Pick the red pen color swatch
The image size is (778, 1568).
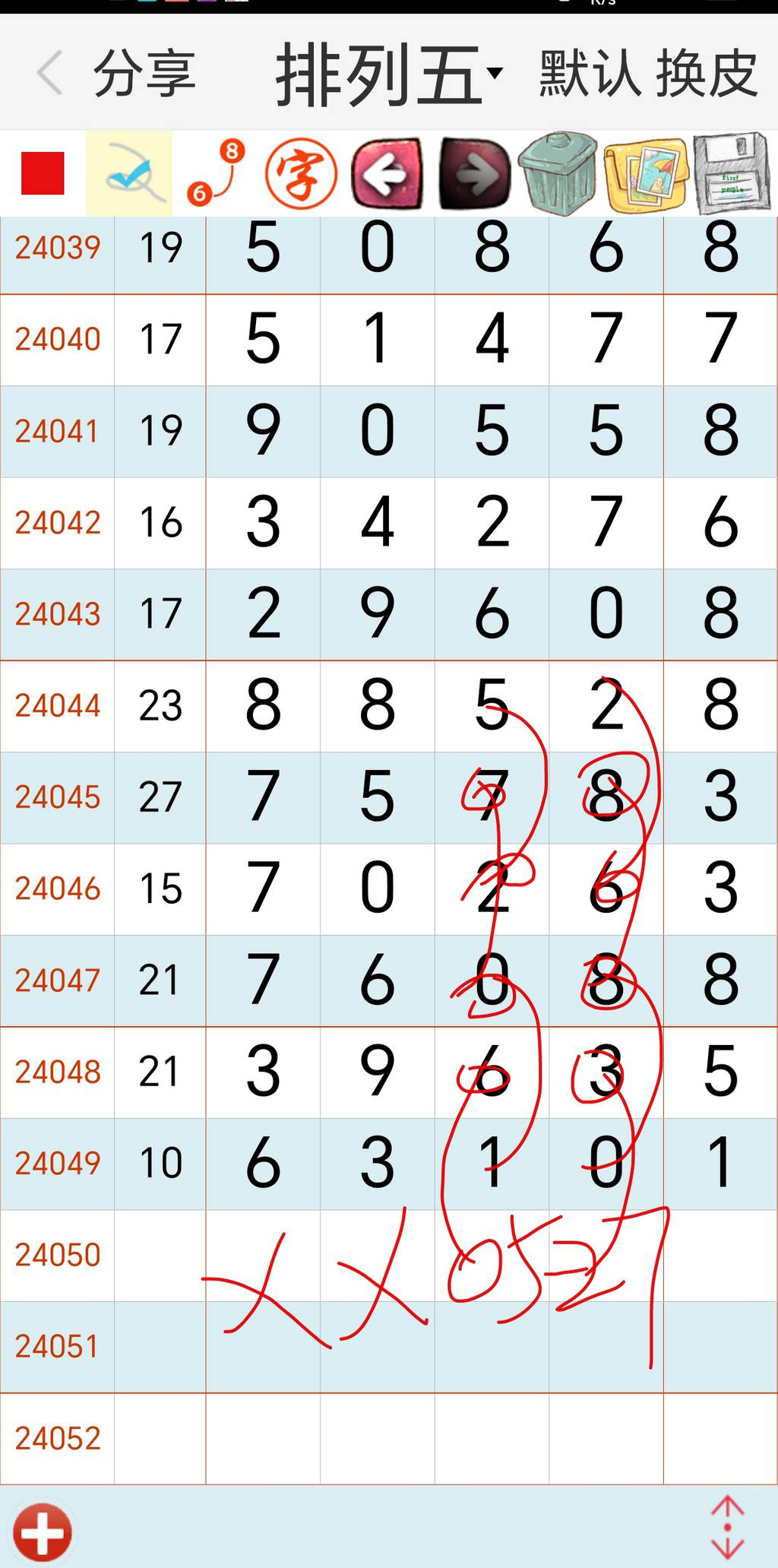(x=43, y=173)
